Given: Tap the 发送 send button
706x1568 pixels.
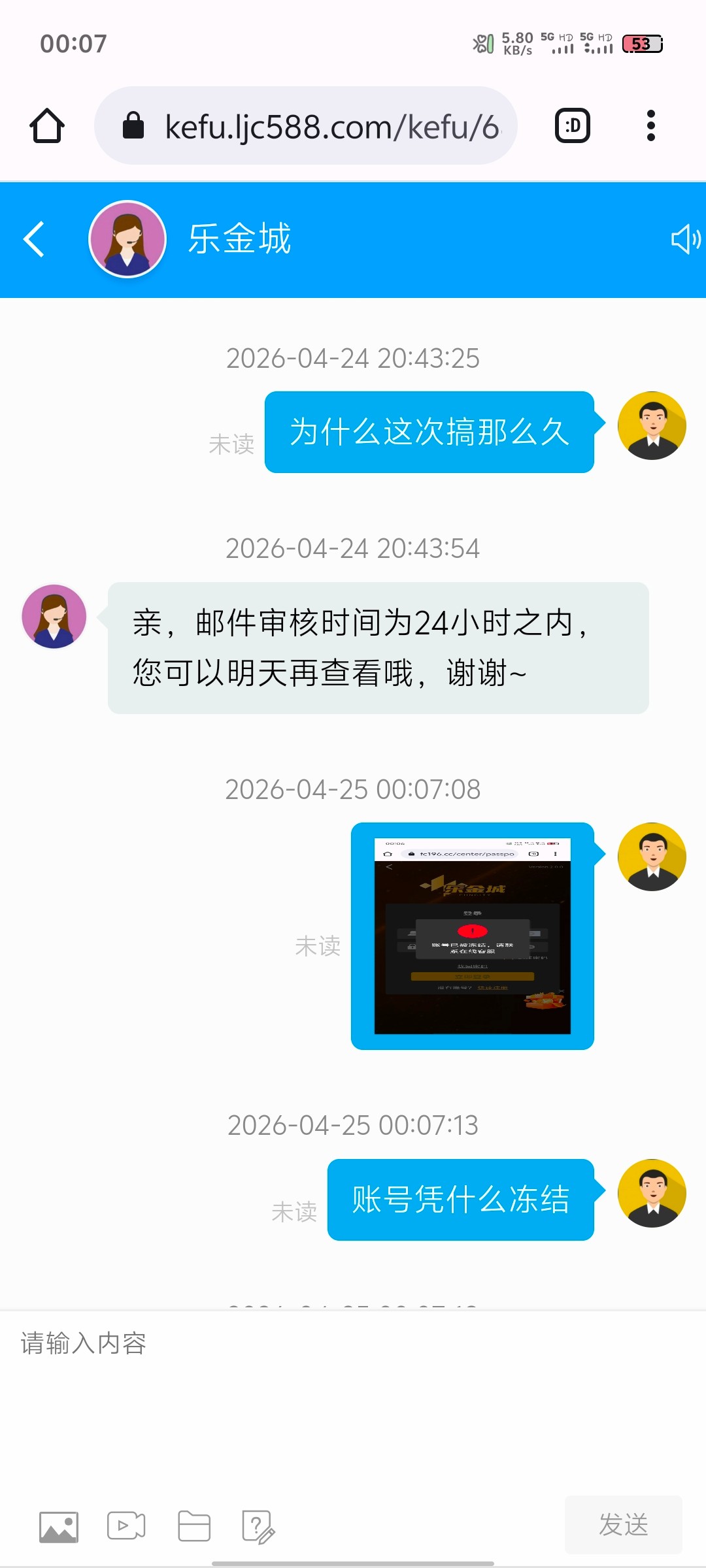Looking at the screenshot, I should point(623,1524).
